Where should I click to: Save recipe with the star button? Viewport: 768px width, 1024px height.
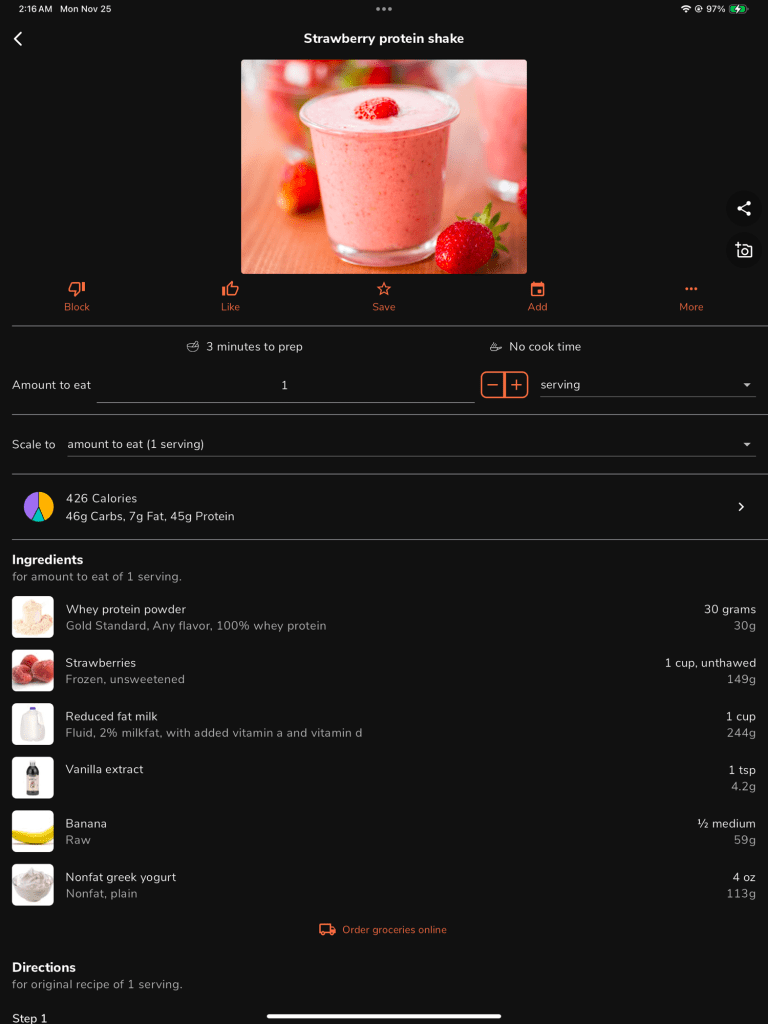384,296
